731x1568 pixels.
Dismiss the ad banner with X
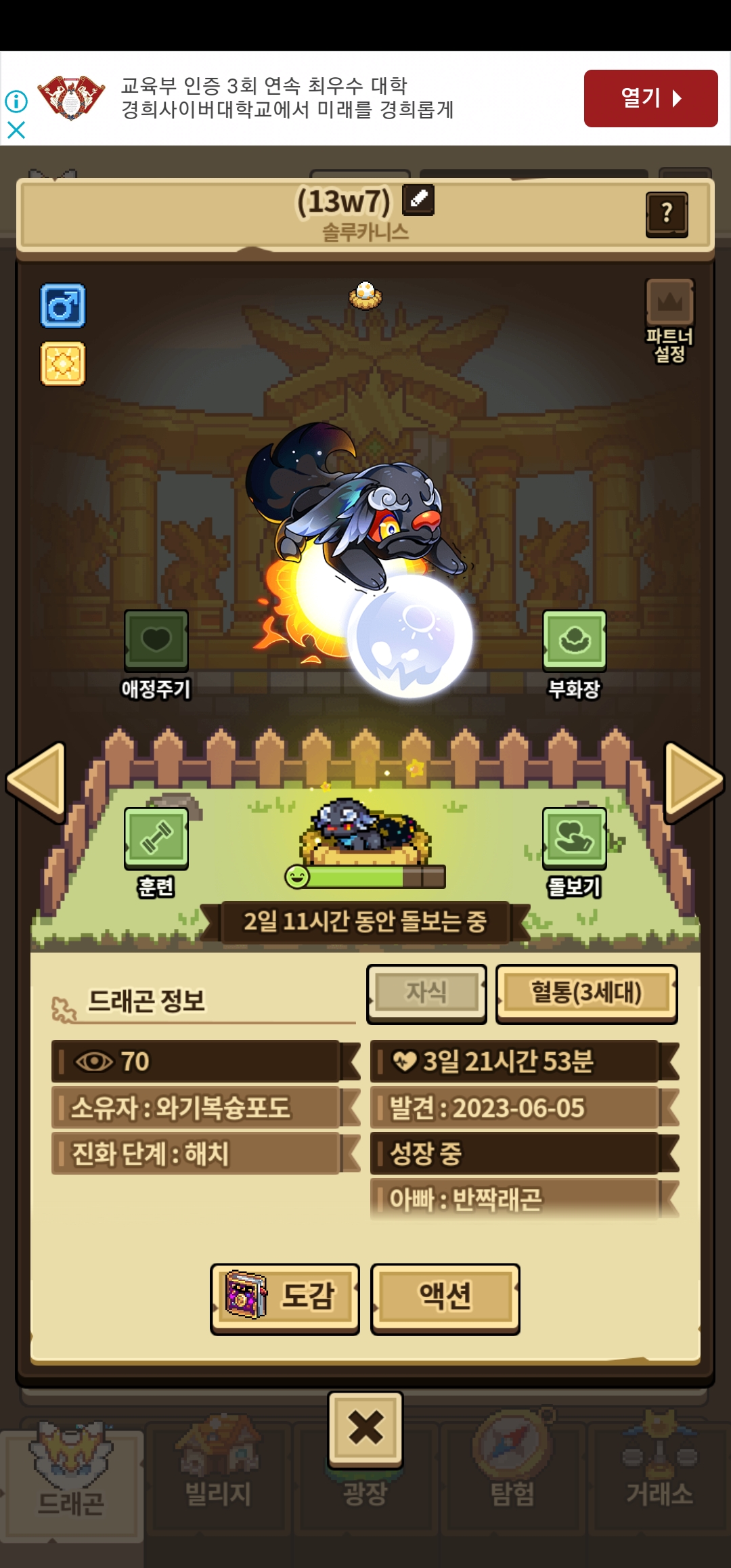click(16, 130)
